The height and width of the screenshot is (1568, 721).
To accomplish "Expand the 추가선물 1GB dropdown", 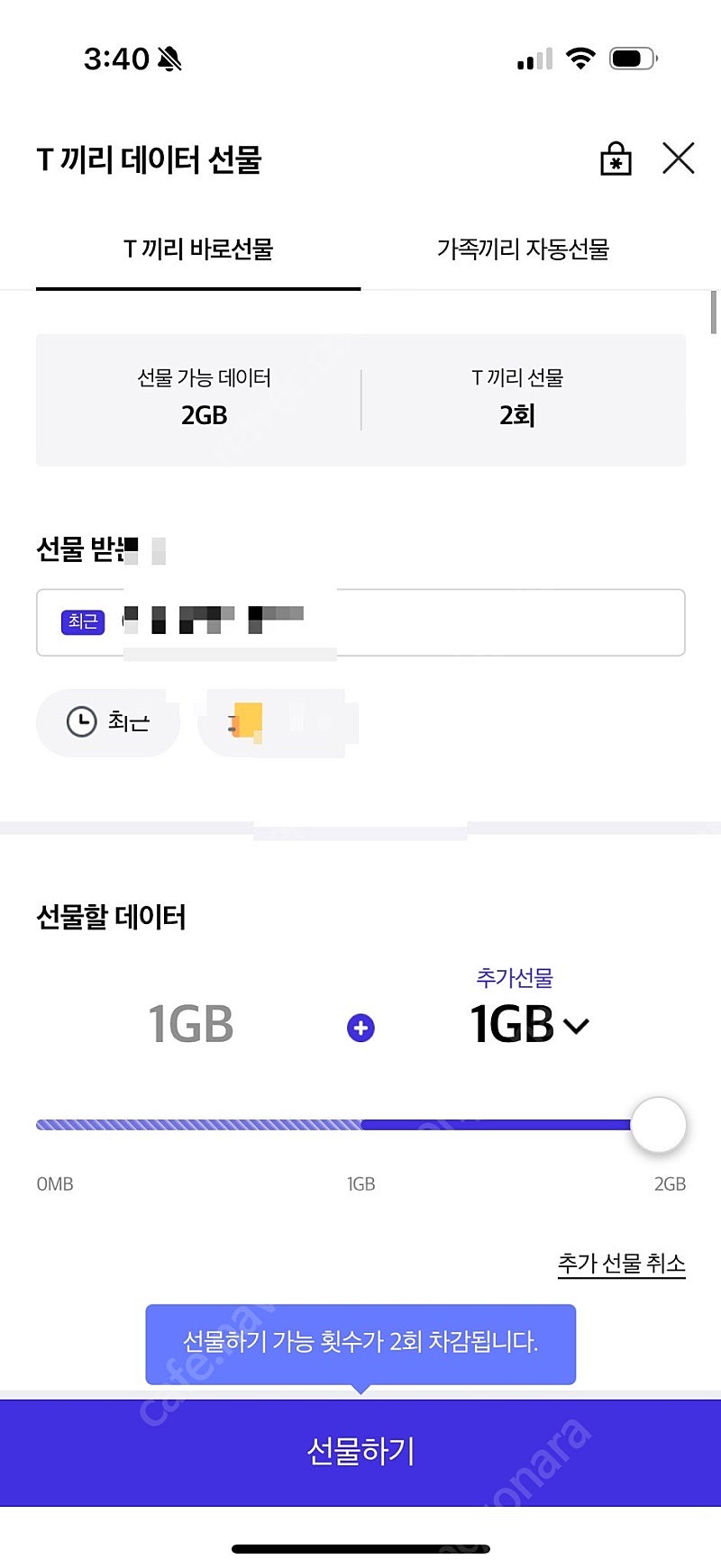I will [530, 1025].
